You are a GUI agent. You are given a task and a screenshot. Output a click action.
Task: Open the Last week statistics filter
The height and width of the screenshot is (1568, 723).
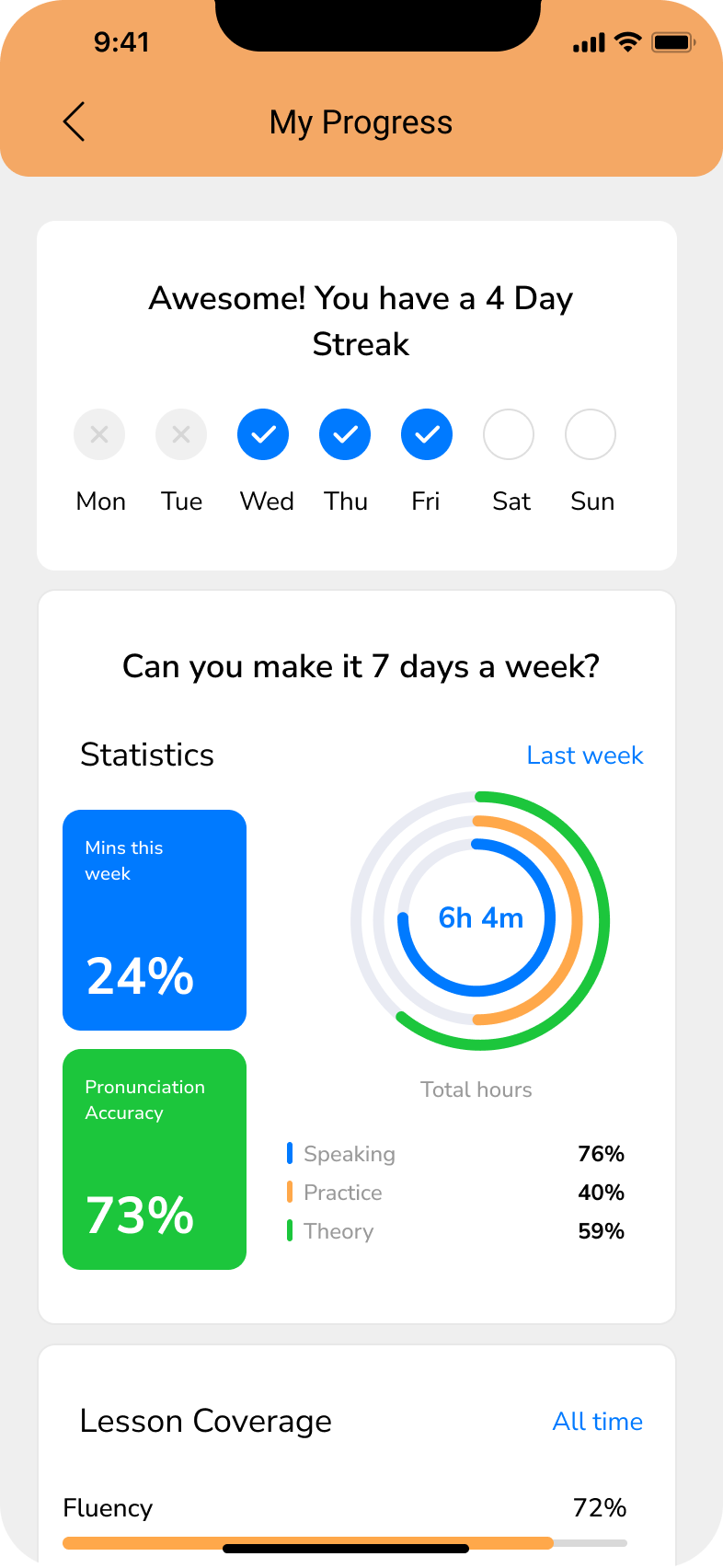point(584,755)
